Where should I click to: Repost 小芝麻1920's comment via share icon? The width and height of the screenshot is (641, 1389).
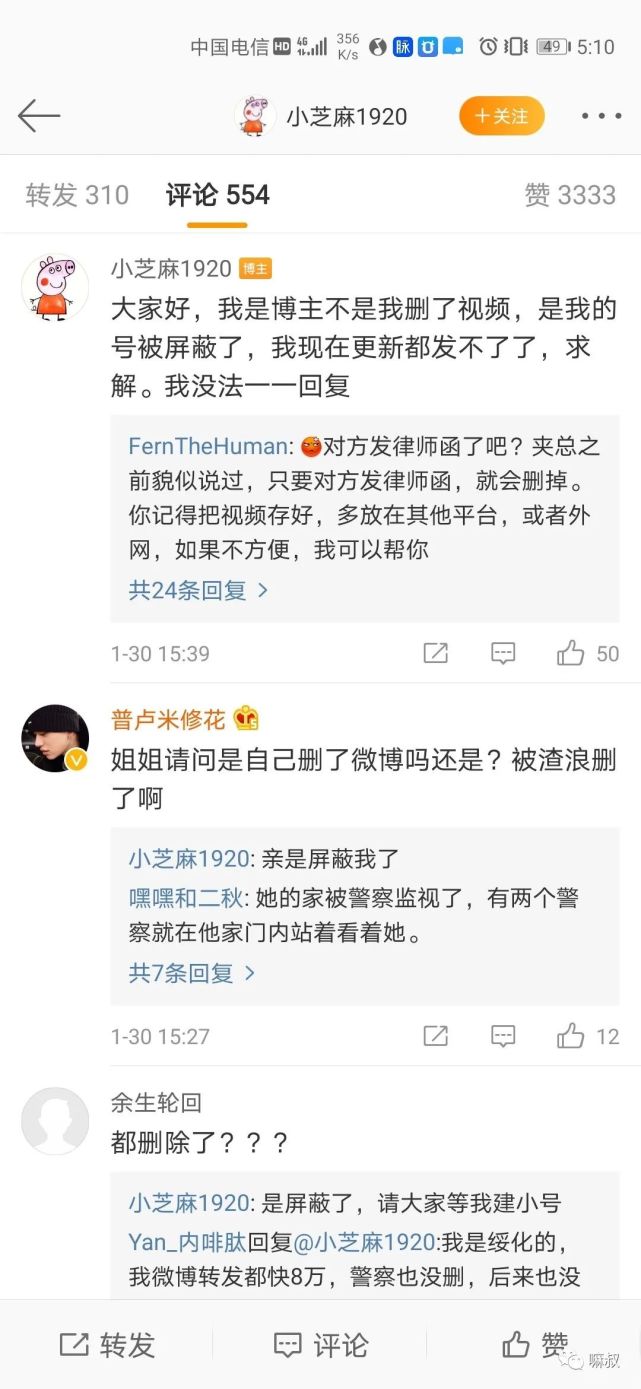435,654
